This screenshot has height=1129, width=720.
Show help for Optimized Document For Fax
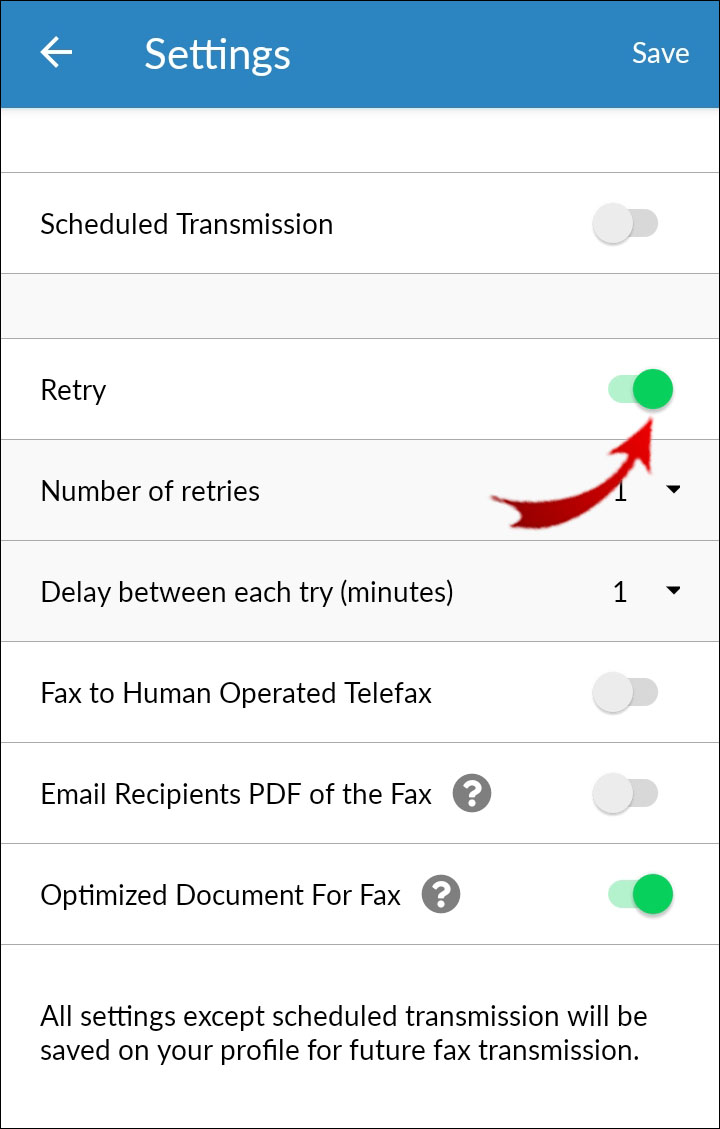tap(440, 894)
